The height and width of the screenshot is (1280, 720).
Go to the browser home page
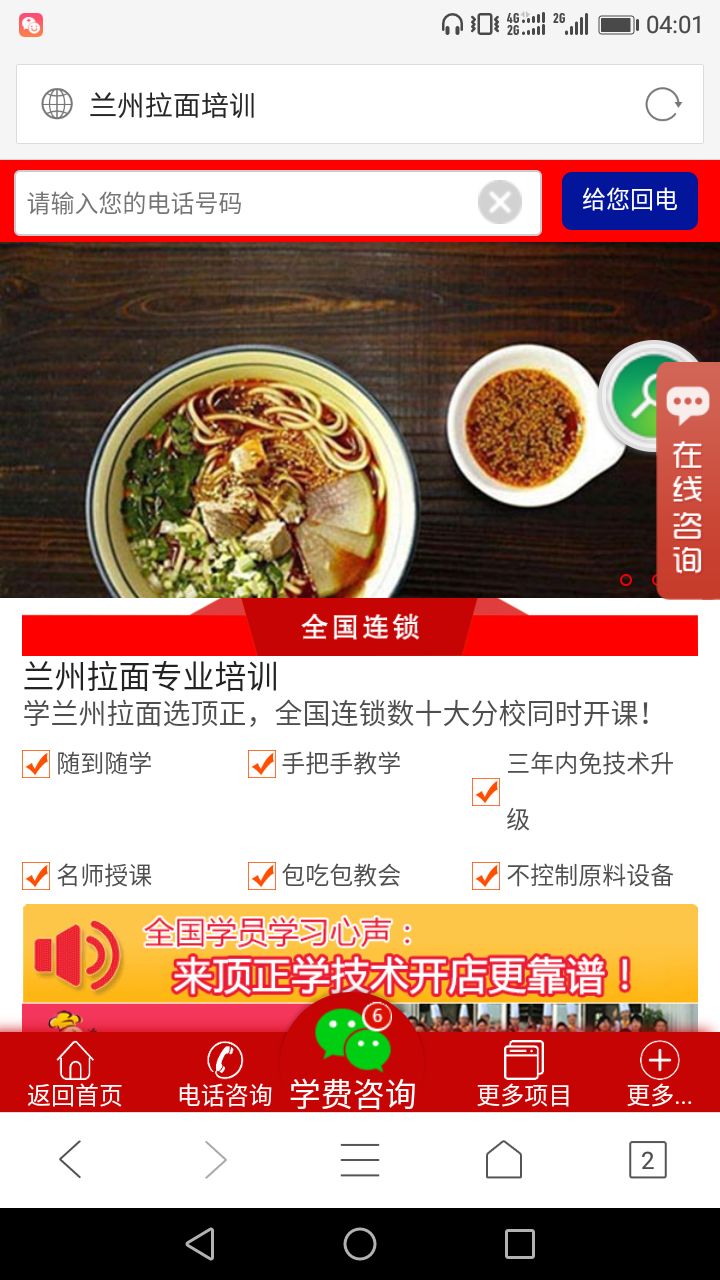click(503, 1160)
